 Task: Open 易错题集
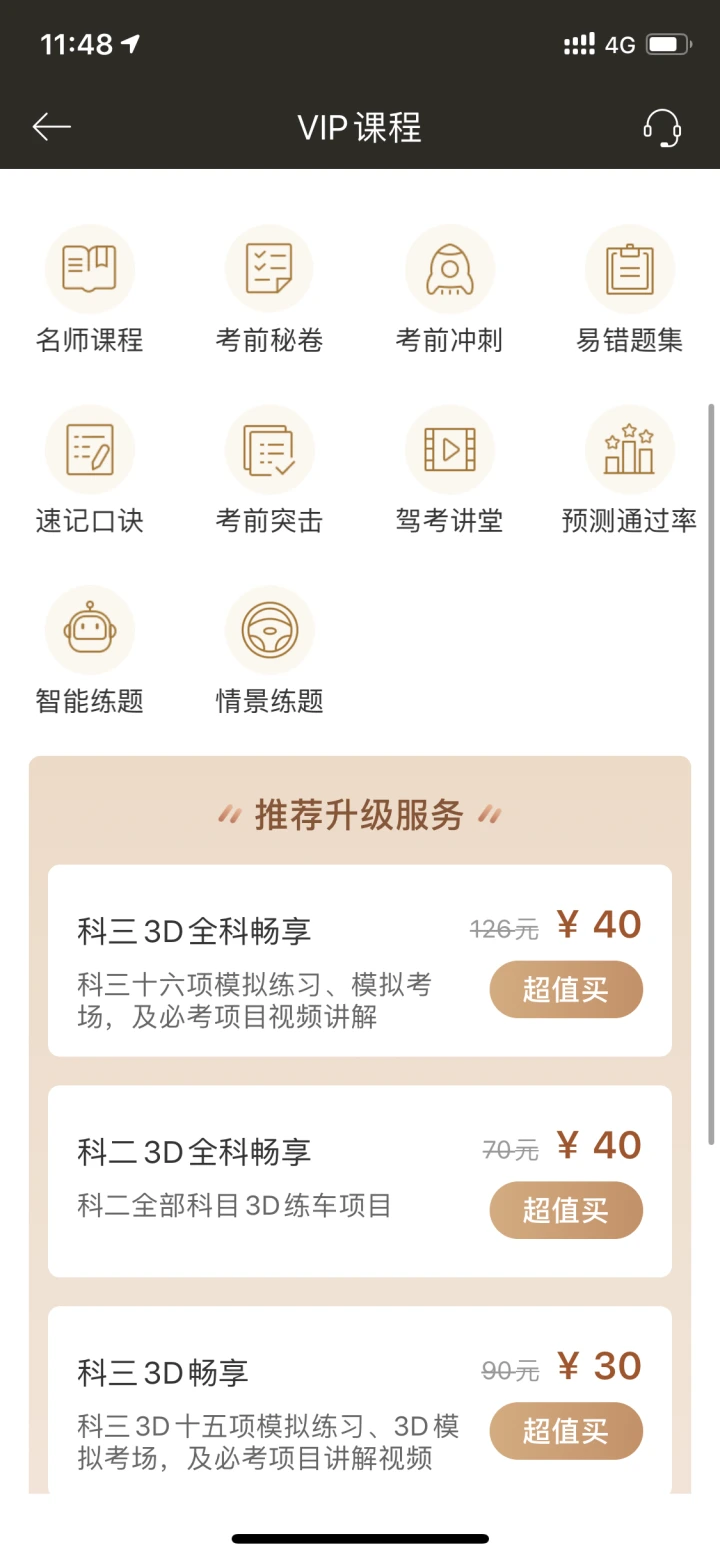tap(630, 270)
